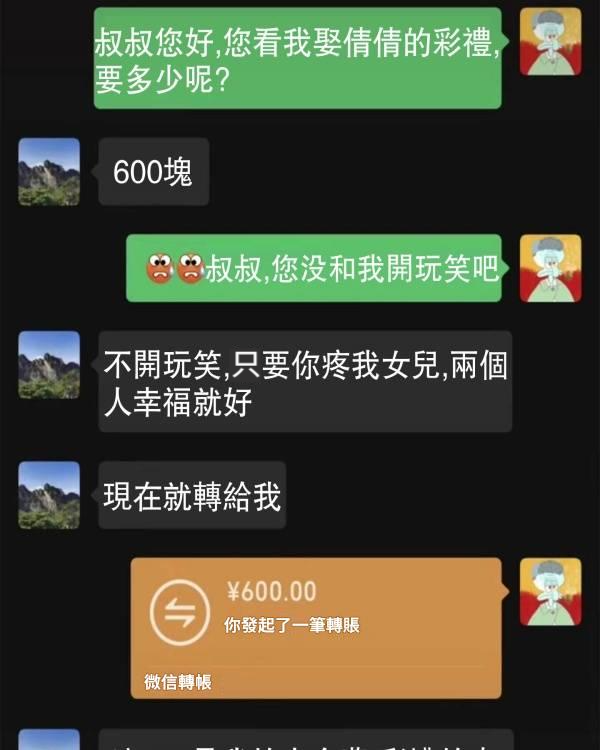Open the cartoon avatar next to the transfer card

550,592
